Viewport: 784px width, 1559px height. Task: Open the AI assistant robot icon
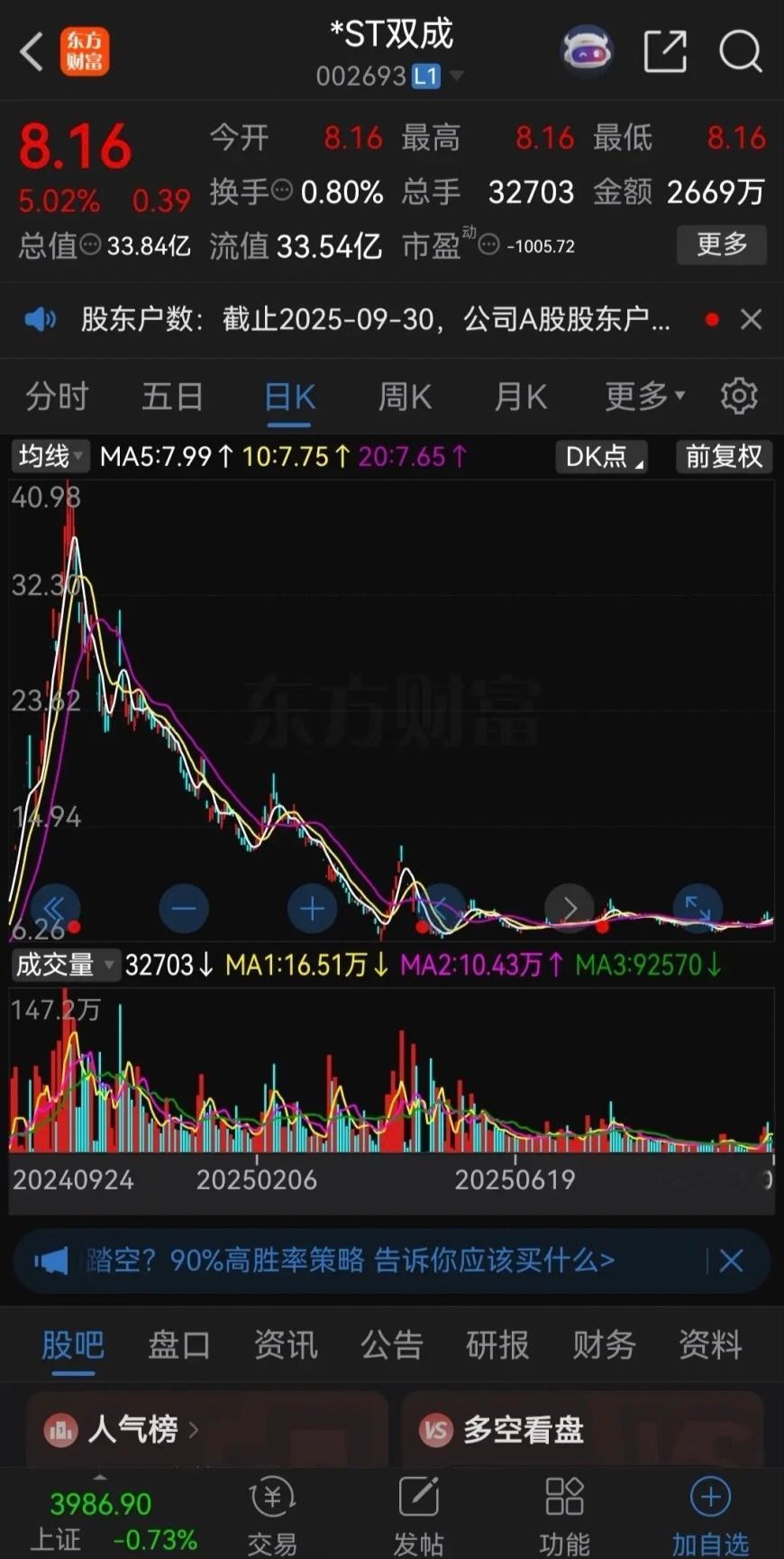pyautogui.click(x=587, y=50)
